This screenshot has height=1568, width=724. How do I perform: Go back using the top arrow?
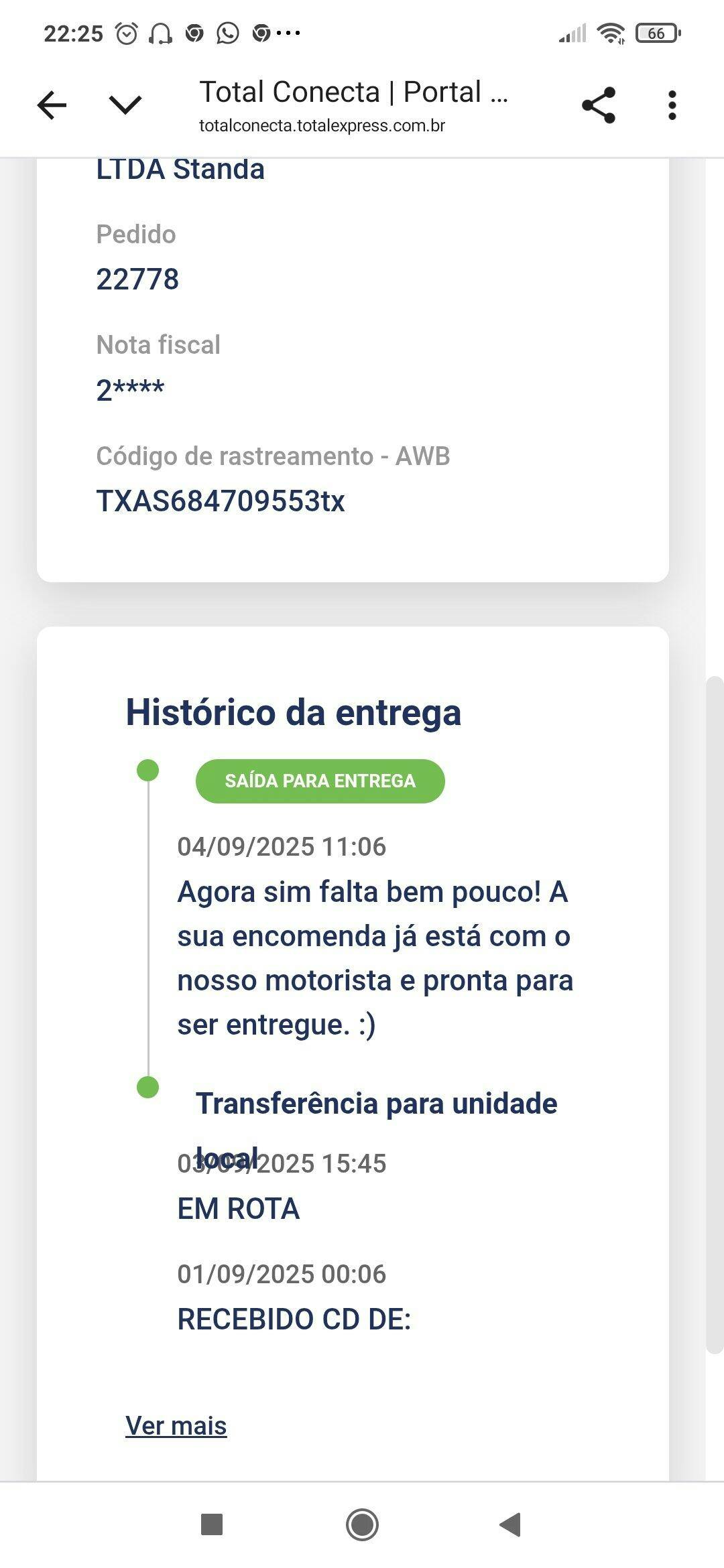pyautogui.click(x=52, y=105)
